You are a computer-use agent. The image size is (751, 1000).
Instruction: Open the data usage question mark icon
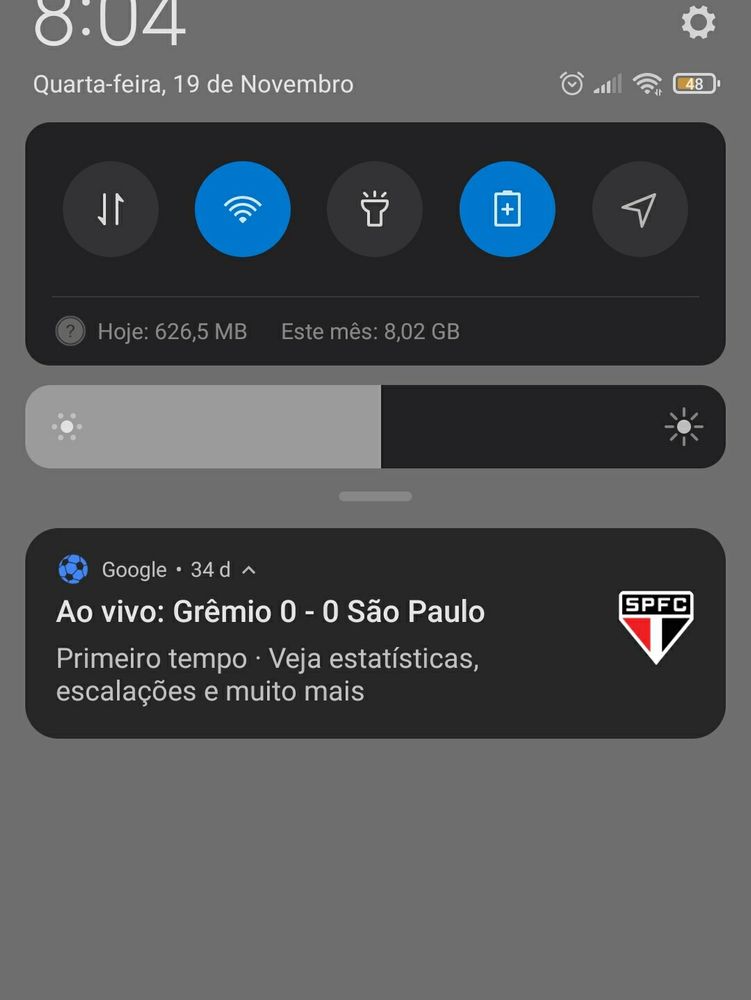[70, 330]
